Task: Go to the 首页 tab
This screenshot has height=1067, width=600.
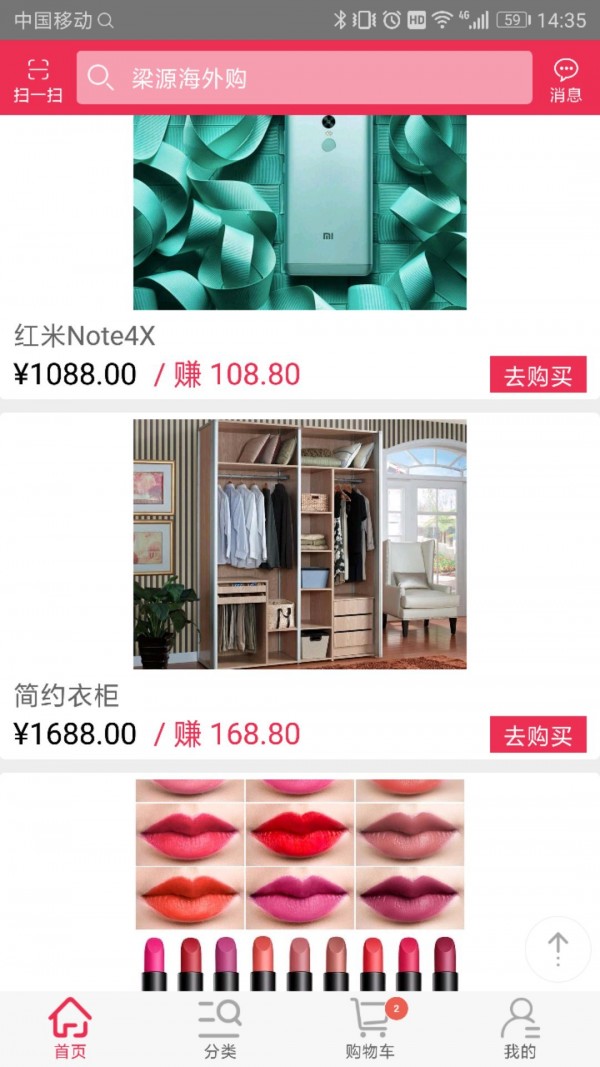Action: [70, 1028]
